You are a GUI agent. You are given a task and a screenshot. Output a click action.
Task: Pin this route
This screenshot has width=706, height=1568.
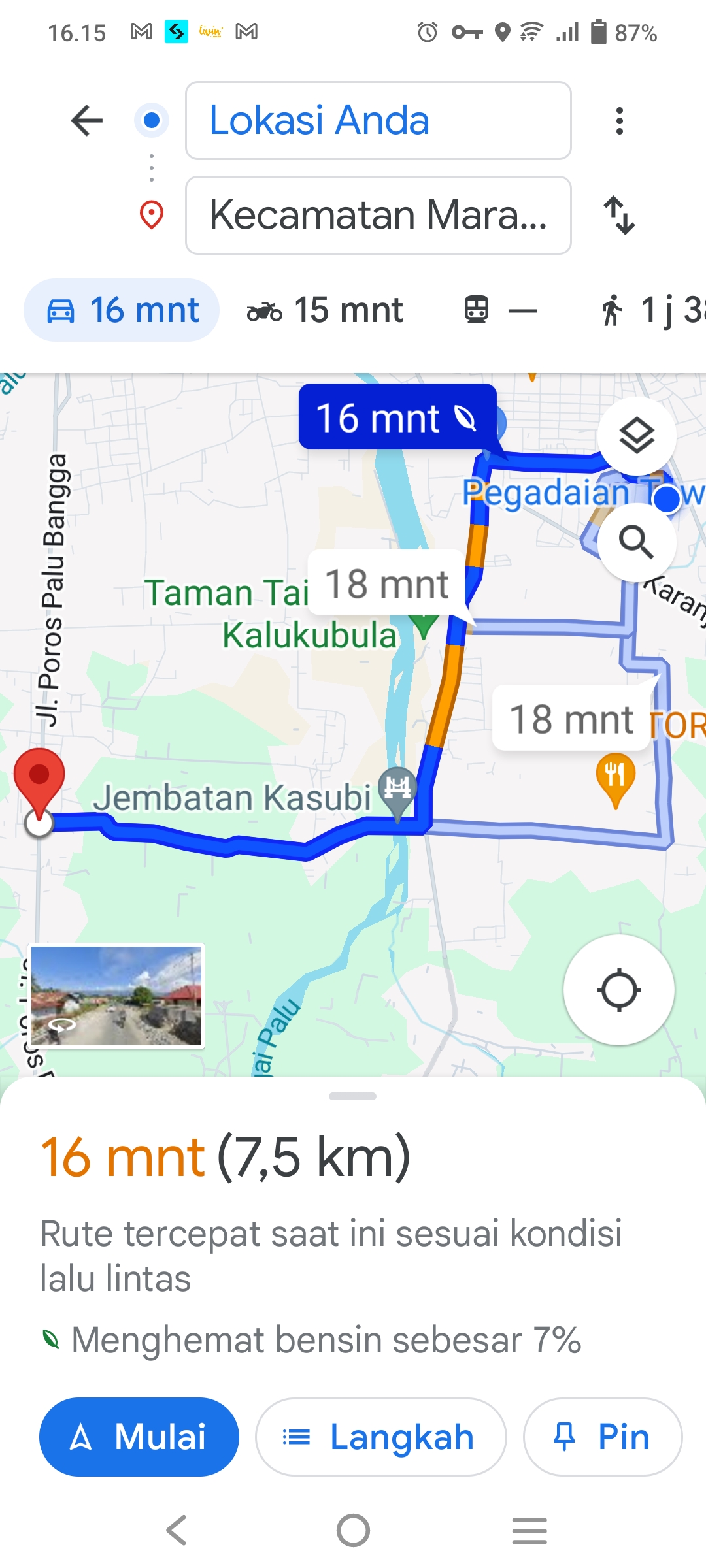tap(603, 1437)
